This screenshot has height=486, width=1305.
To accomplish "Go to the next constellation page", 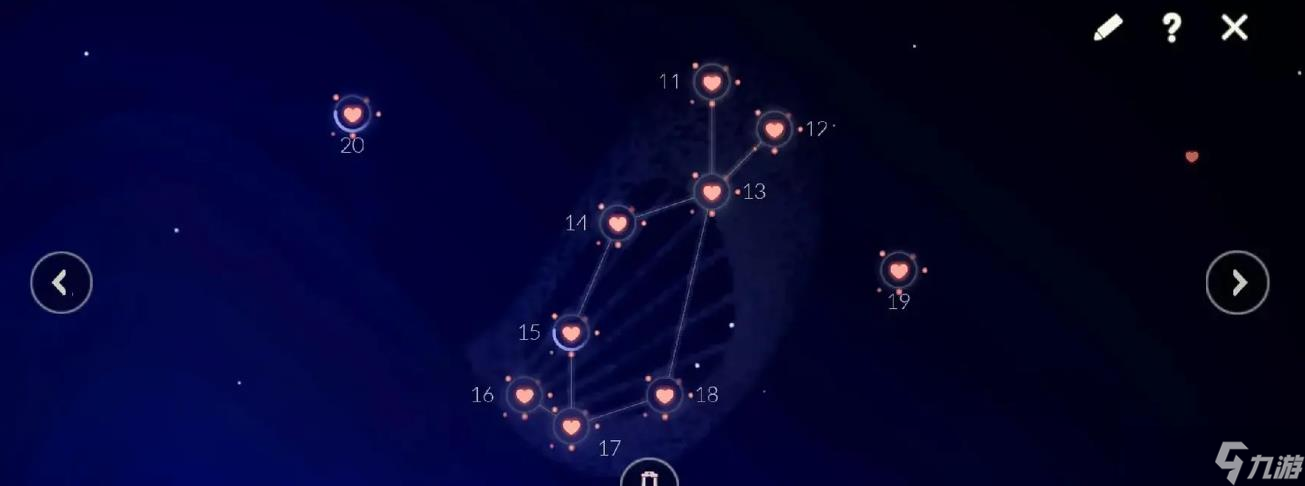I will (x=1237, y=283).
